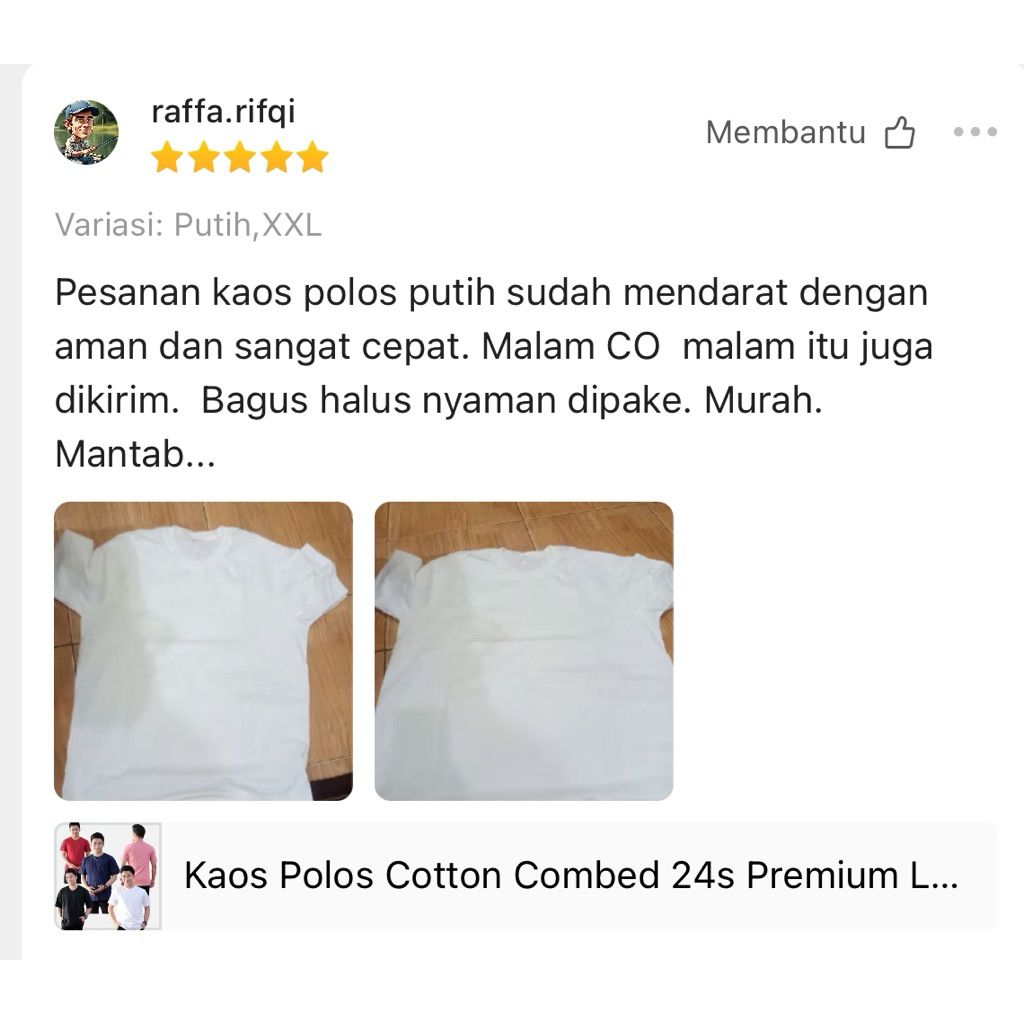This screenshot has height=1024, width=1024.
Task: Open the three-dot menu on the review
Action: [x=974, y=132]
